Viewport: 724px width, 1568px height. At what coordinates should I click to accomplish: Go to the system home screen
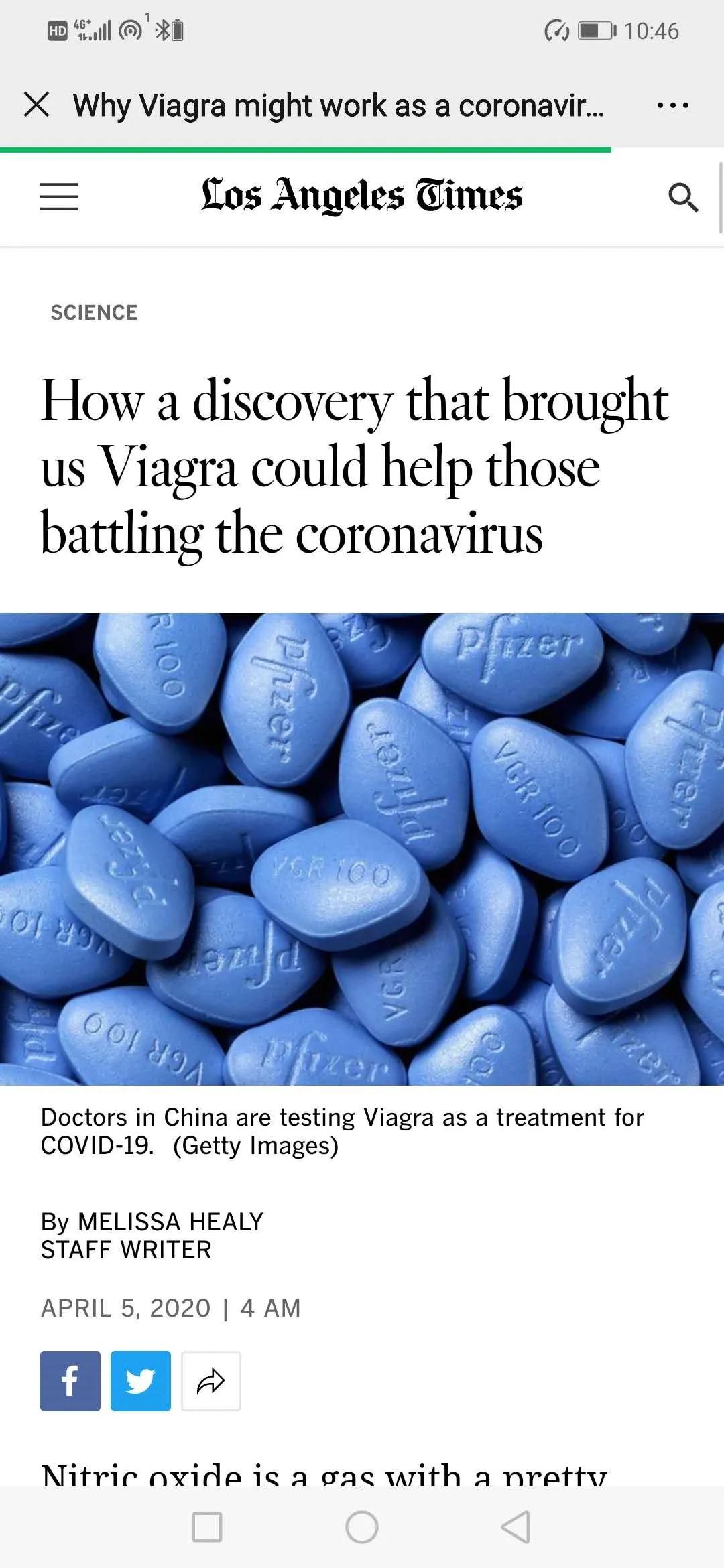(x=362, y=1527)
